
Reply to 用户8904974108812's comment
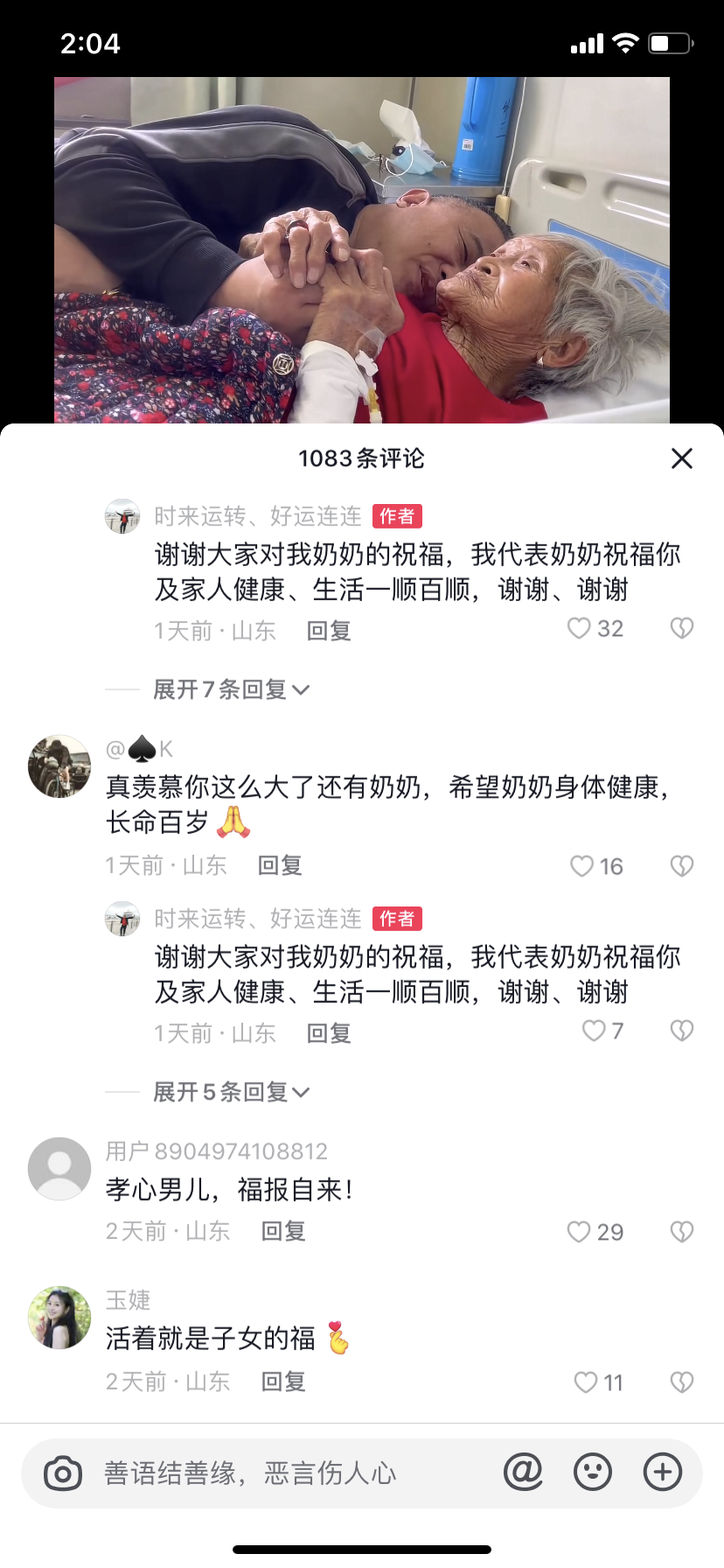click(283, 1232)
